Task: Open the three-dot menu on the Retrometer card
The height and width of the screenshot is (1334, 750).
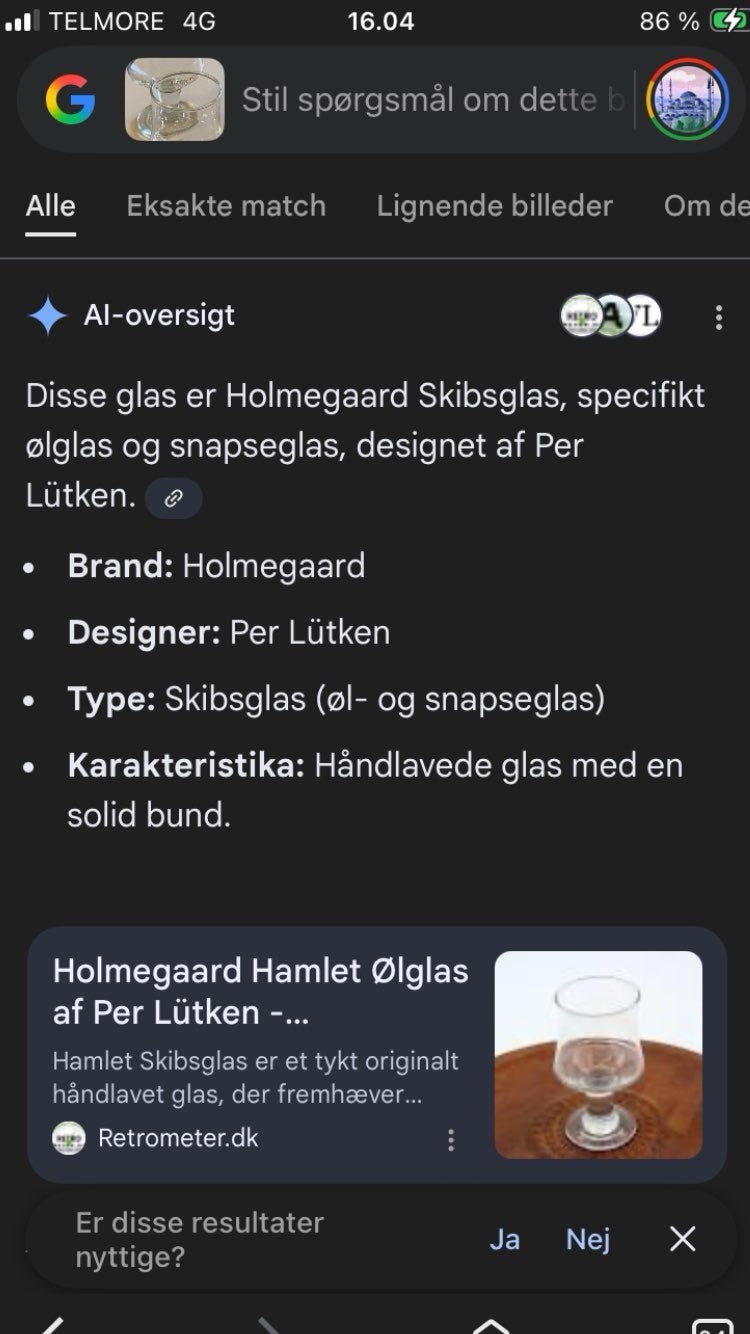Action: click(x=451, y=1139)
